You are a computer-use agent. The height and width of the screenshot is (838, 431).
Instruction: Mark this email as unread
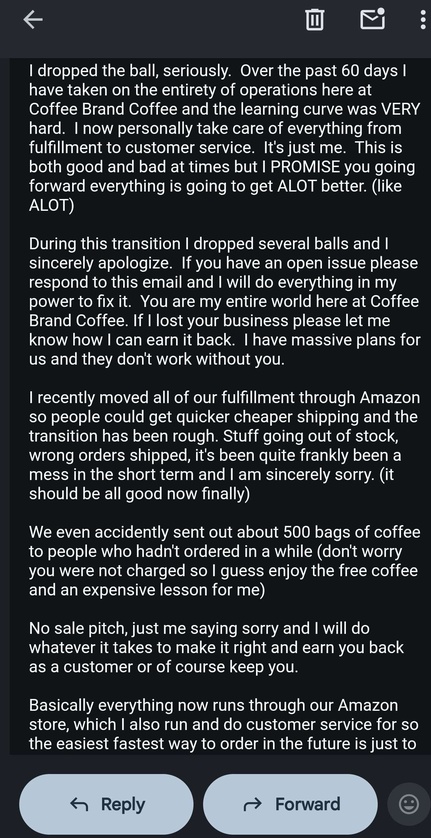373,19
